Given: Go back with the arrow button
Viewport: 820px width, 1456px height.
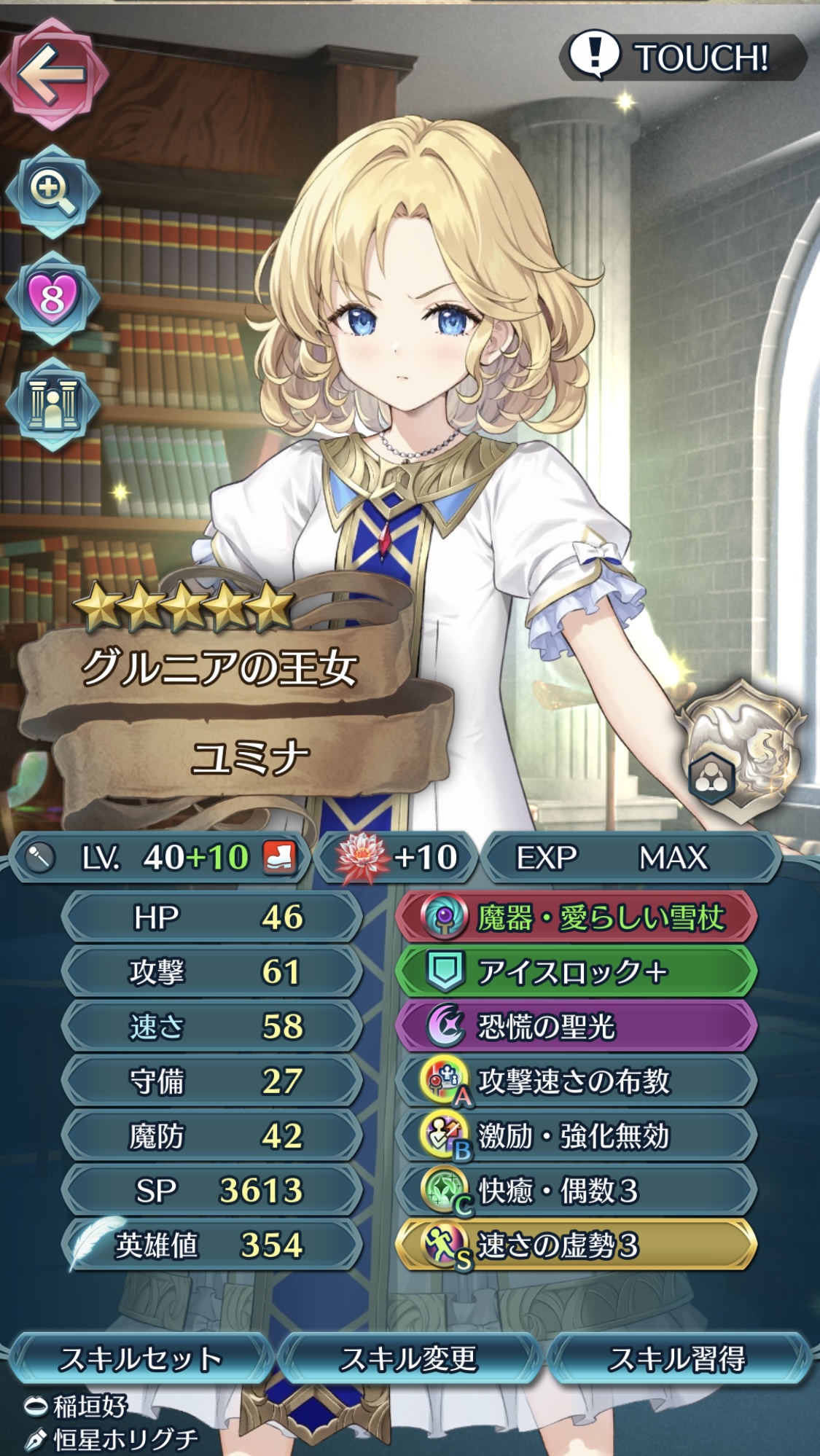Looking at the screenshot, I should pyautogui.click(x=53, y=74).
